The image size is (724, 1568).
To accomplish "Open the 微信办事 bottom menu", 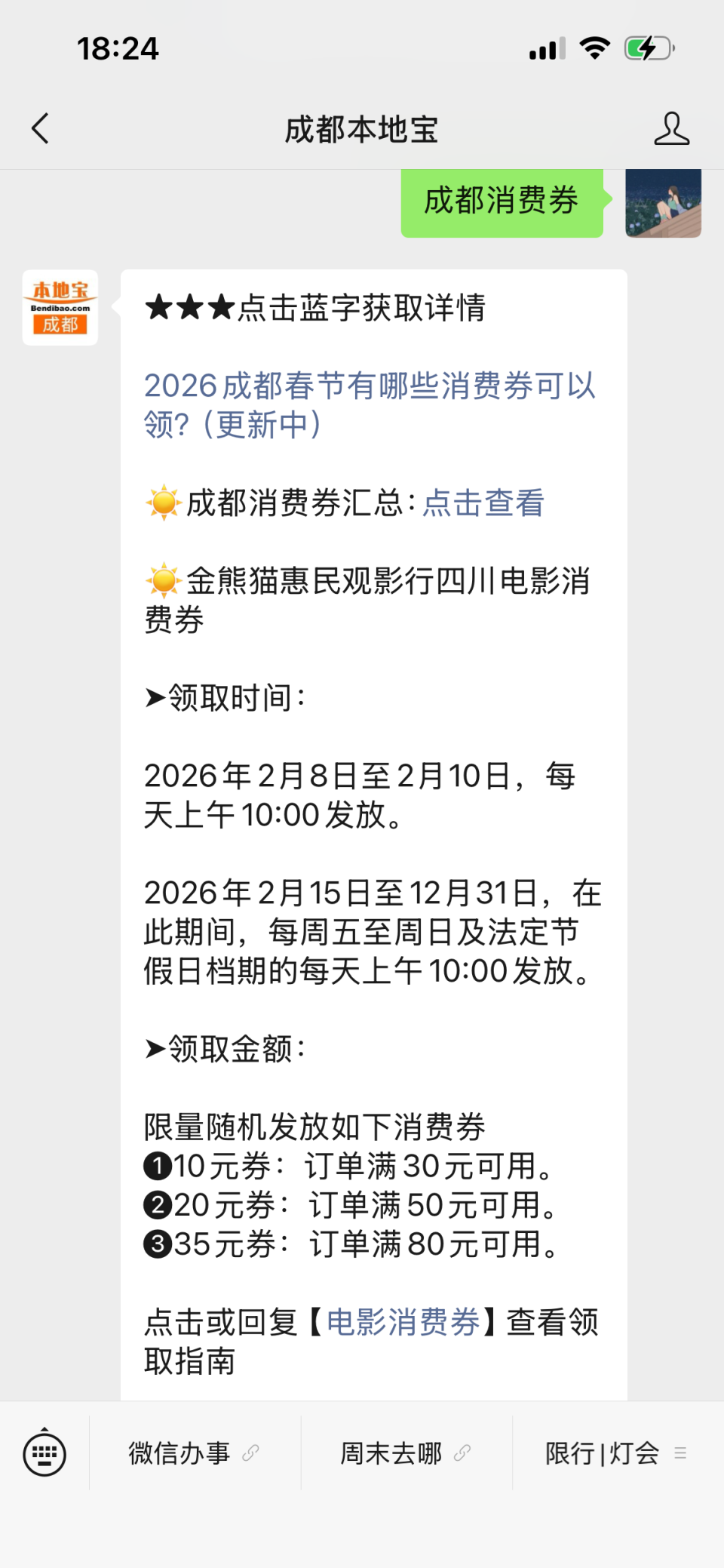I will tap(179, 1453).
